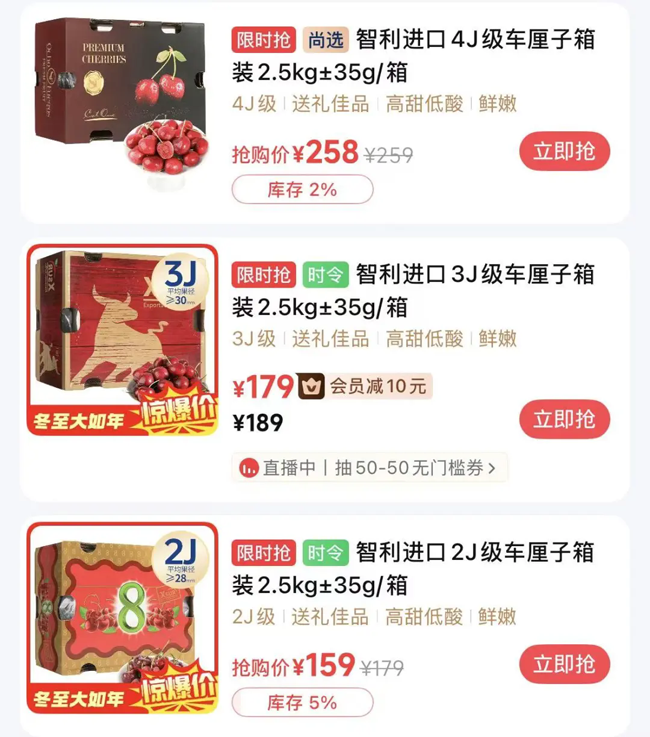Image resolution: width=650 pixels, height=737 pixels.
Task: Buy 2J级 cherries via 立即抢 button
Action: (564, 665)
